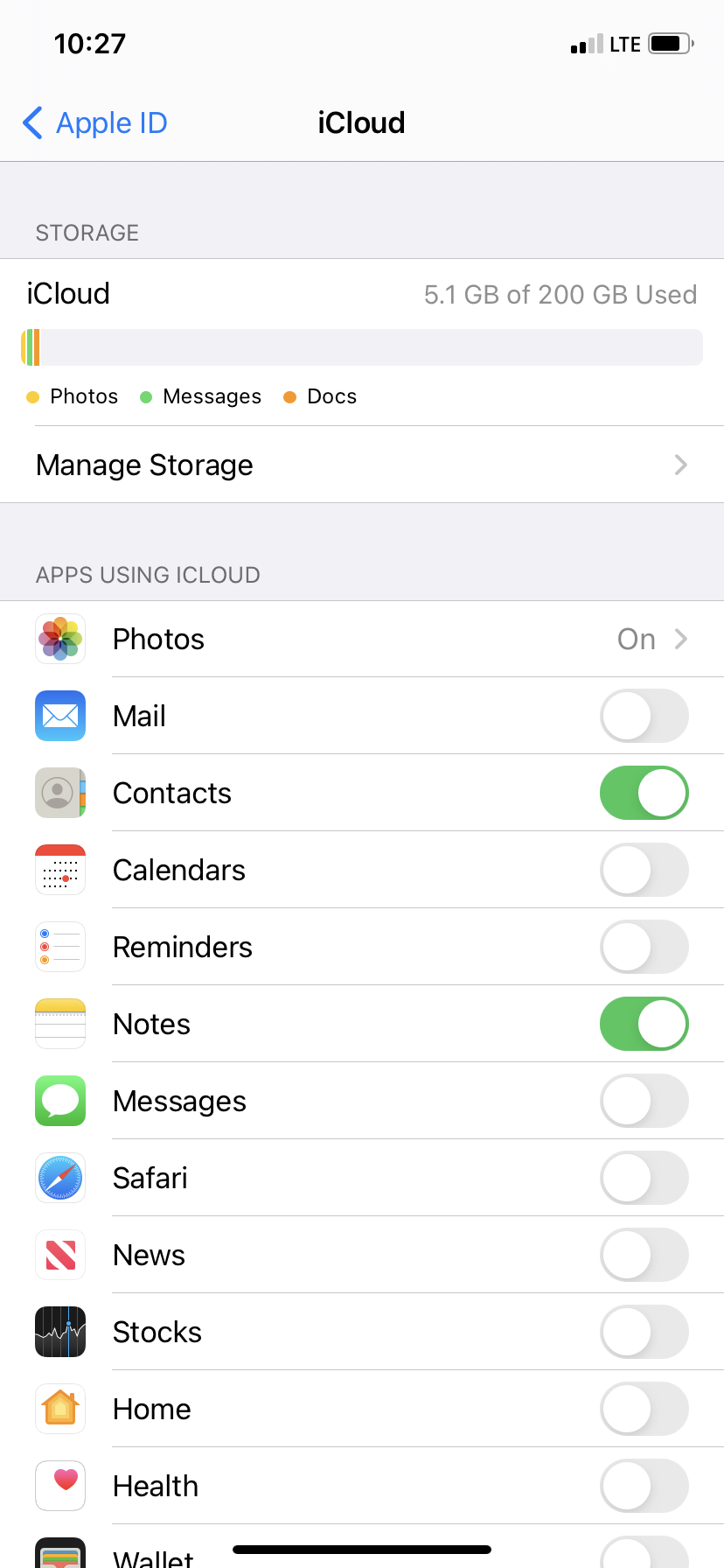Disable Notes iCloud sync
Image resolution: width=724 pixels, height=1568 pixels.
[x=644, y=1024]
